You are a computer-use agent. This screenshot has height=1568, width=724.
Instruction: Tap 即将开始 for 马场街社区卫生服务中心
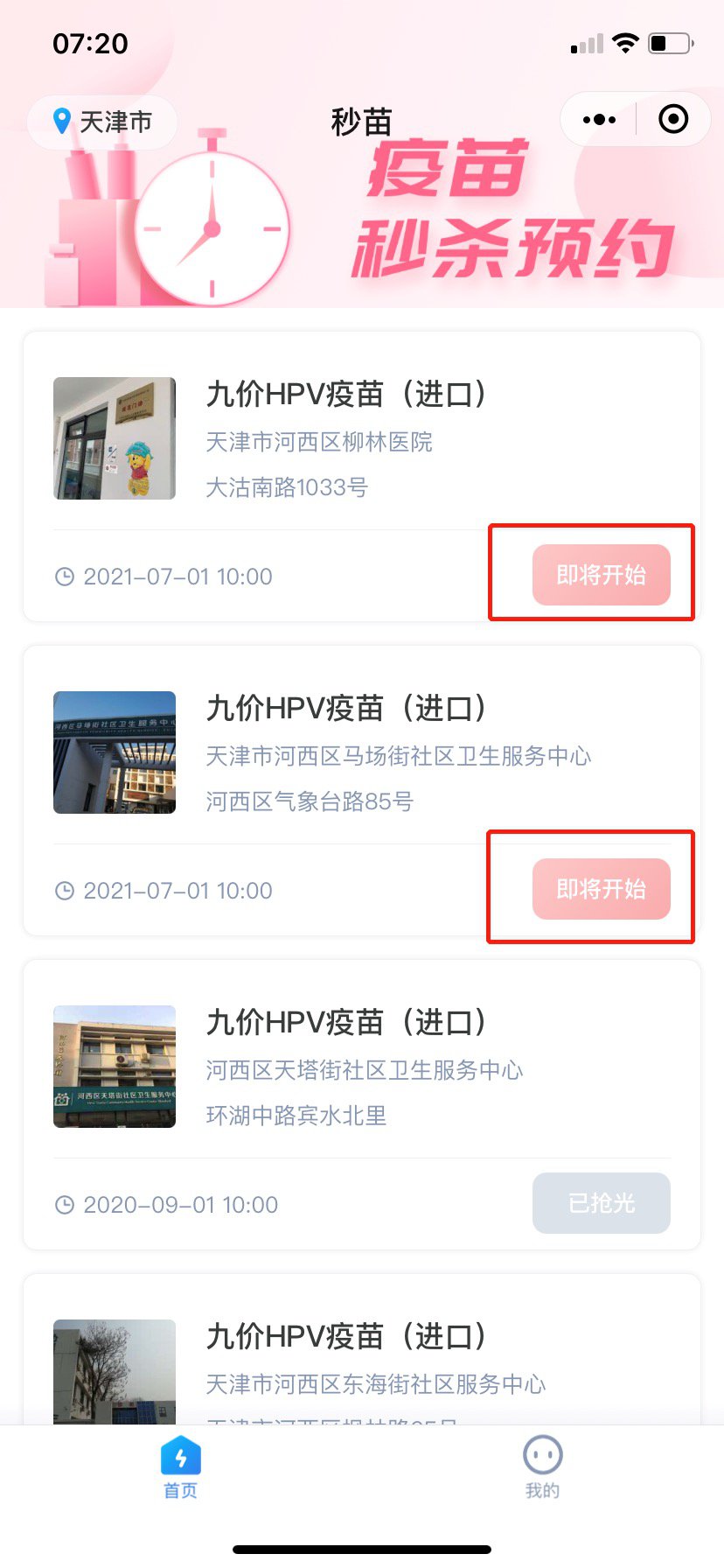pyautogui.click(x=601, y=889)
